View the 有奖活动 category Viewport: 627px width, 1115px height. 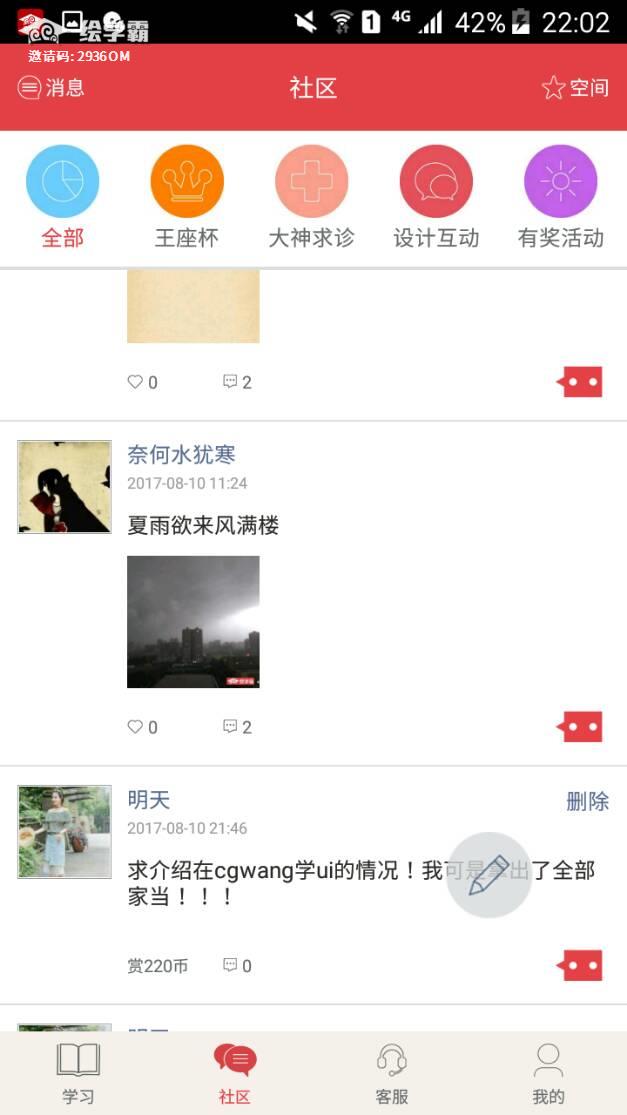pyautogui.click(x=561, y=197)
